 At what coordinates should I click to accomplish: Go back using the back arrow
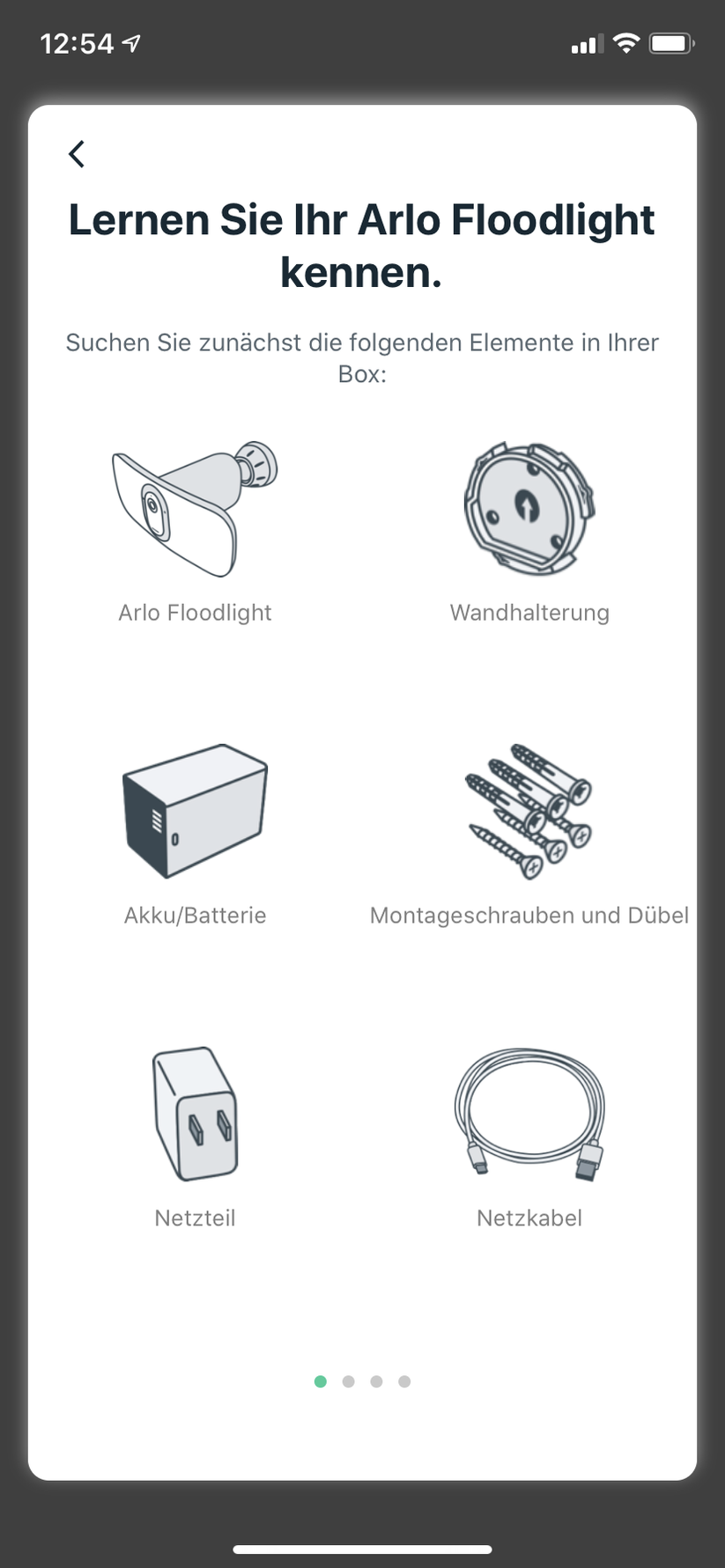(x=77, y=154)
